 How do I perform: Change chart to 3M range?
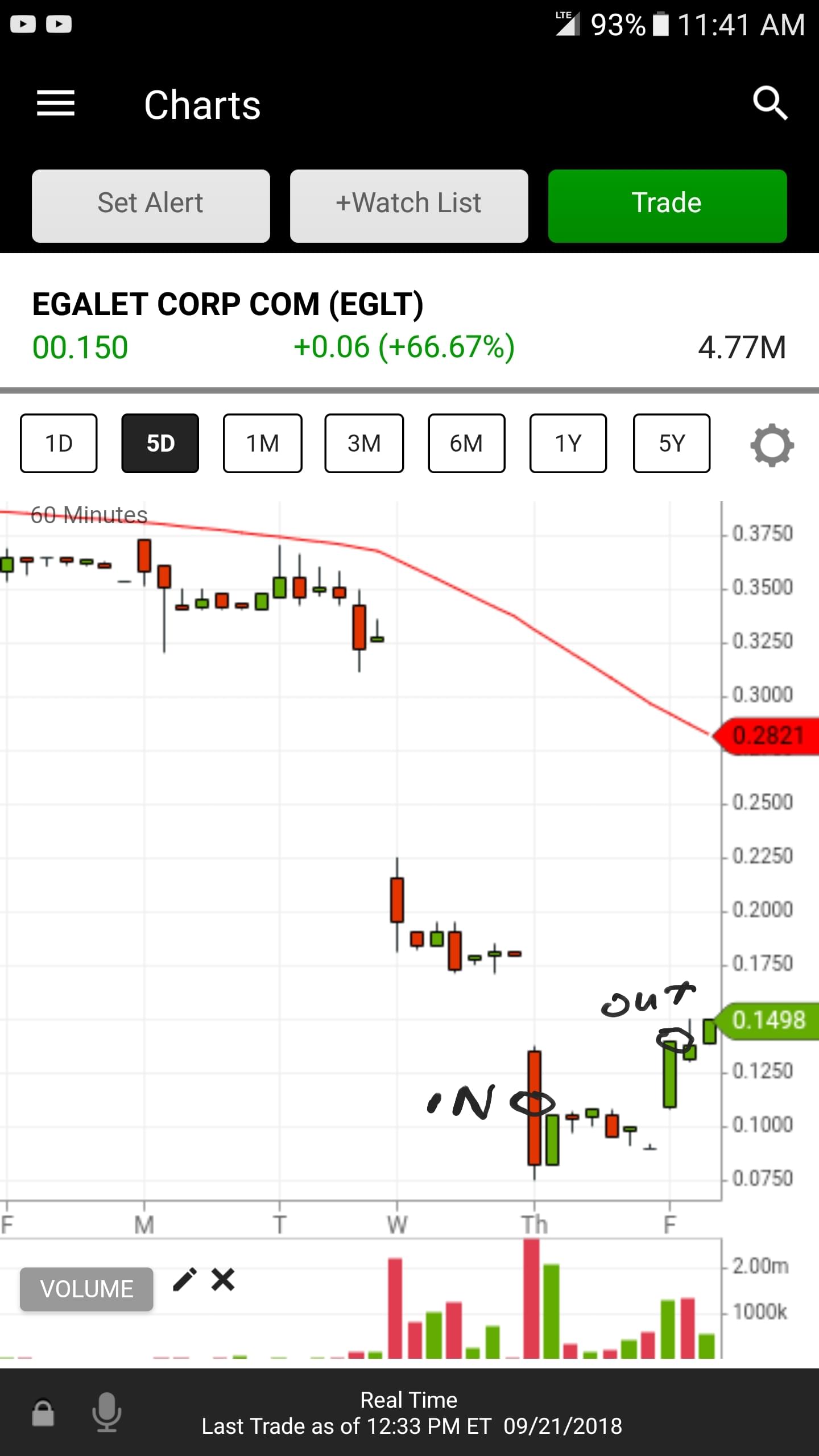(364, 443)
